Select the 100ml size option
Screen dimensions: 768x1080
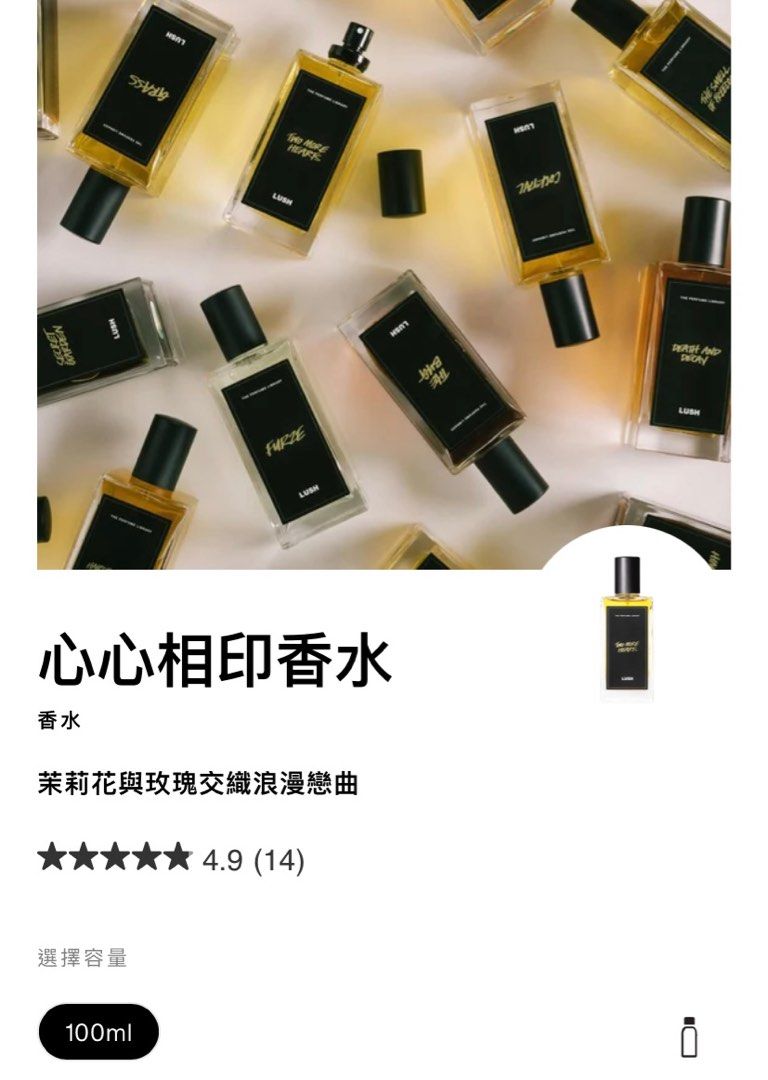(x=98, y=1032)
